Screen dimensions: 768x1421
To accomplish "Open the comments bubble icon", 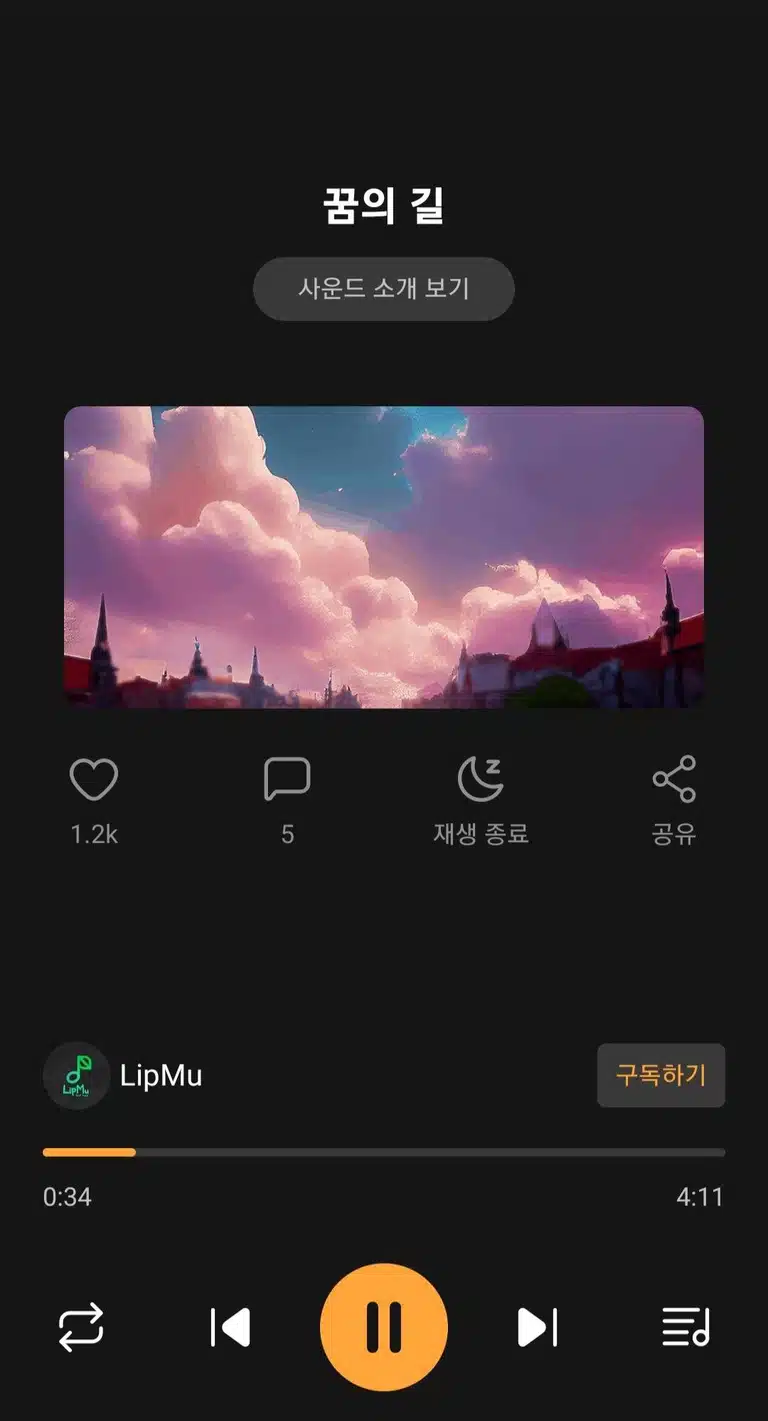I will pyautogui.click(x=287, y=780).
